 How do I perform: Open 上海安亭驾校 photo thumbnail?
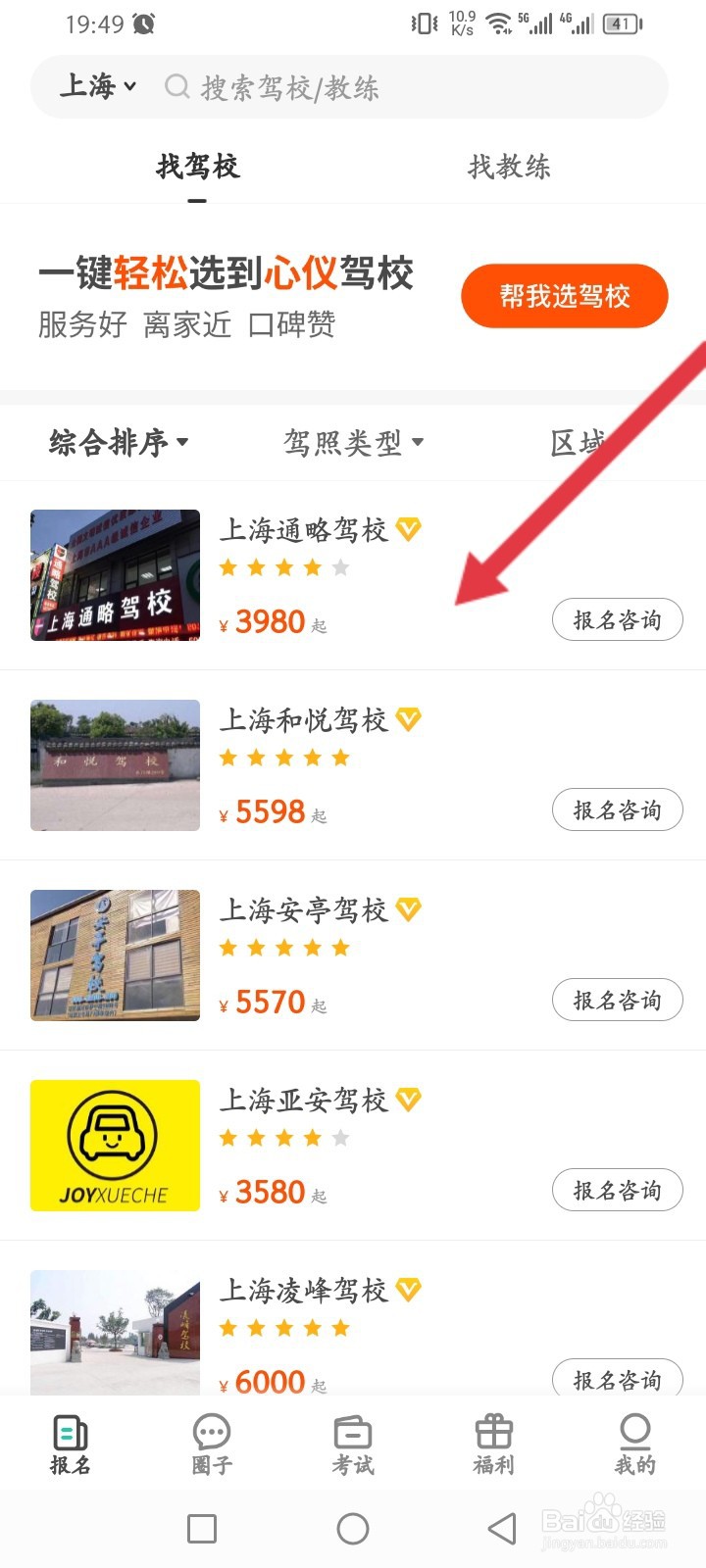pyautogui.click(x=115, y=955)
